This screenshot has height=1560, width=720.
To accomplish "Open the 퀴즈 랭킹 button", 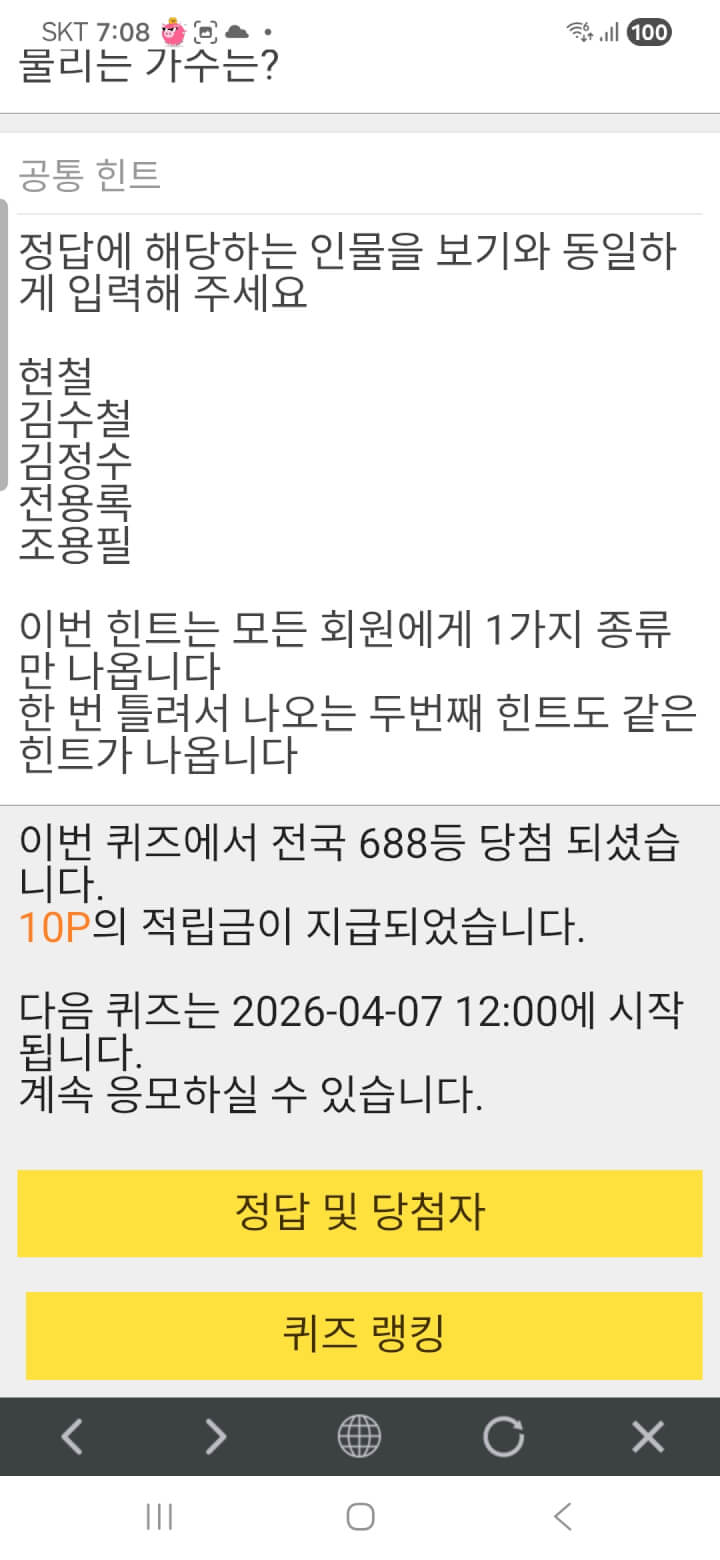I will [x=364, y=1334].
